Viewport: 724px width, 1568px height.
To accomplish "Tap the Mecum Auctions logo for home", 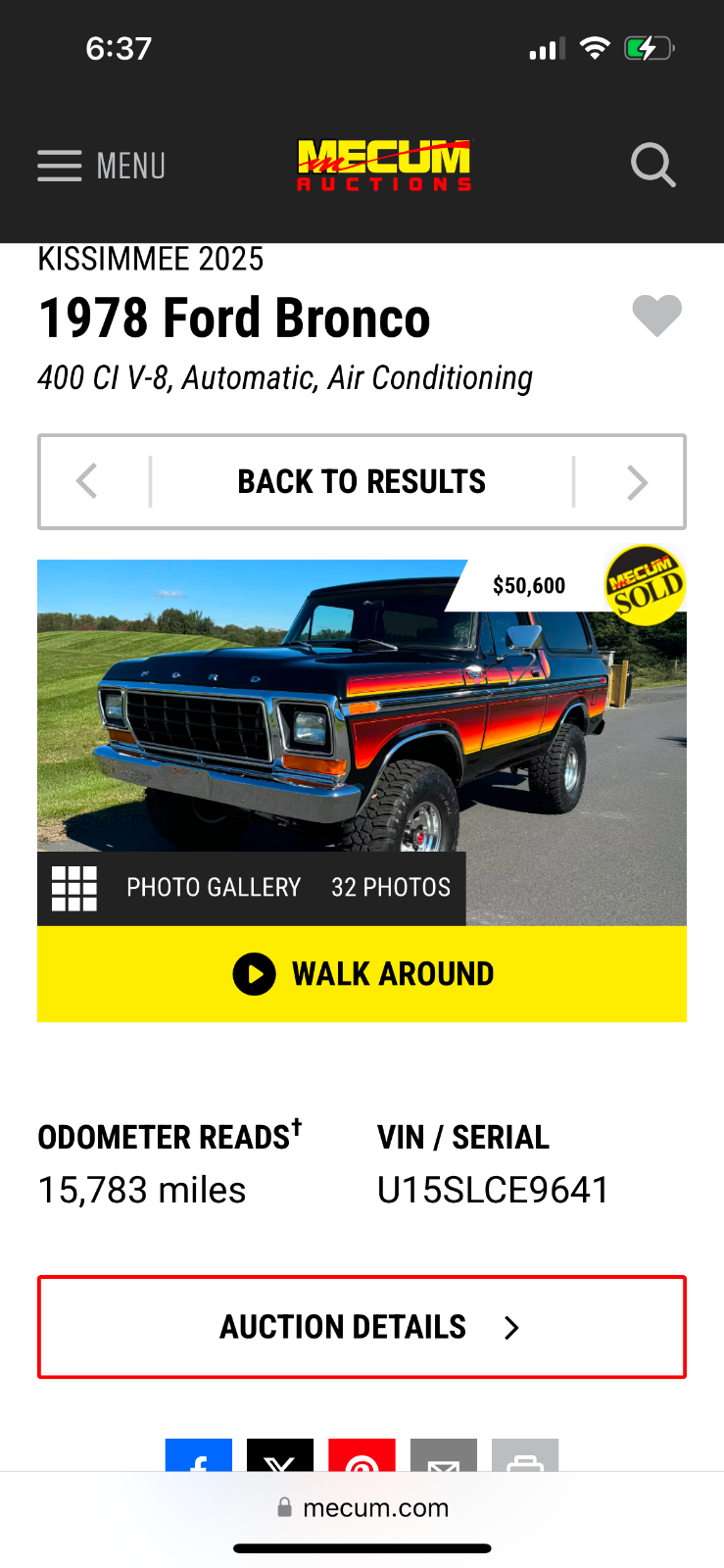I will pos(384,166).
